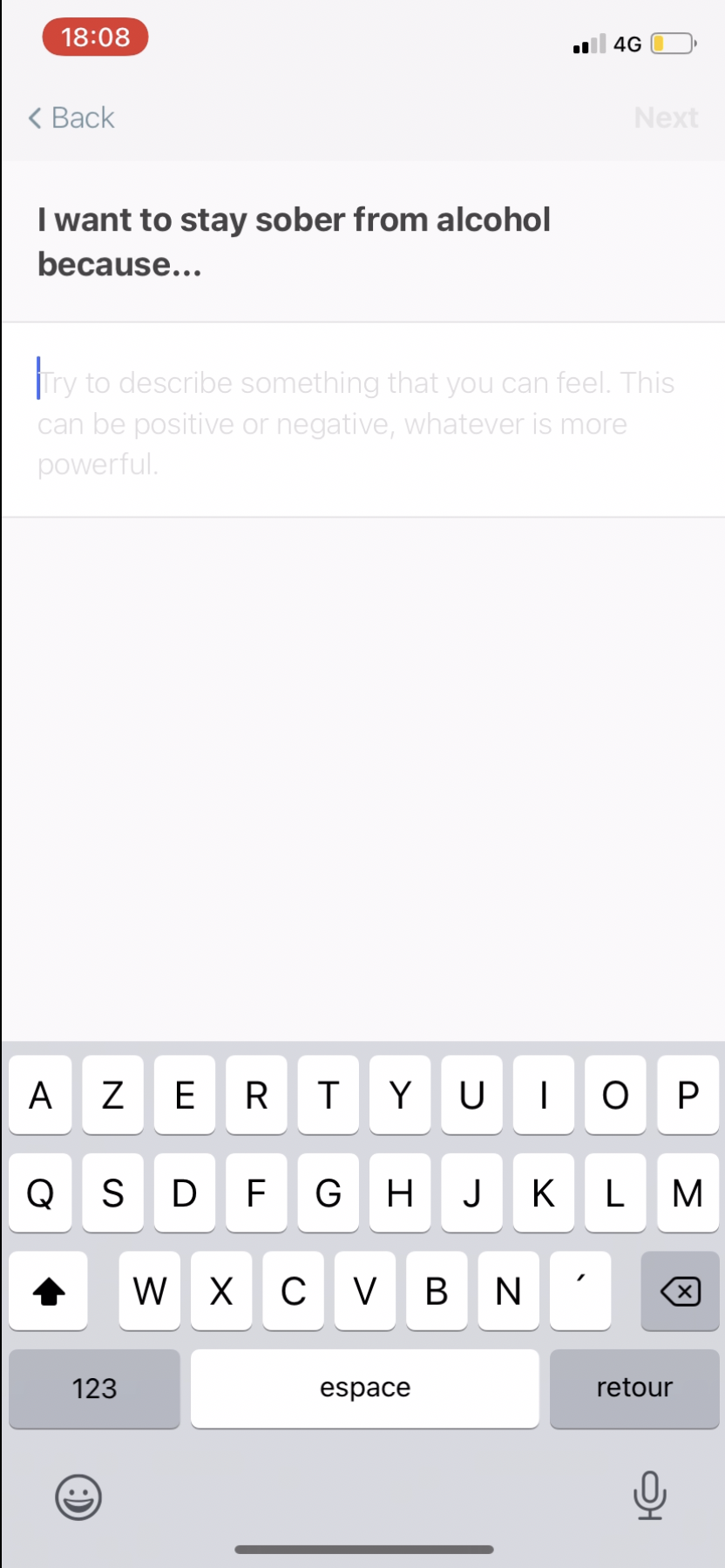The image size is (725, 1568).
Task: Tap the espace bar
Action: pos(364,1388)
